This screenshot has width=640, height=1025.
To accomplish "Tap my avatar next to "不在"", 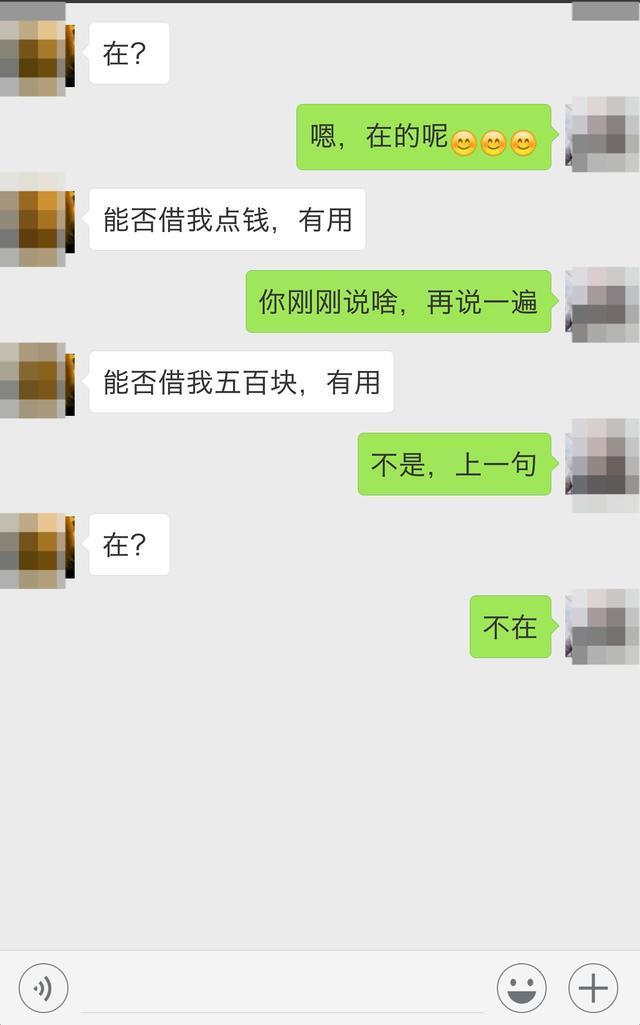I will [x=602, y=627].
